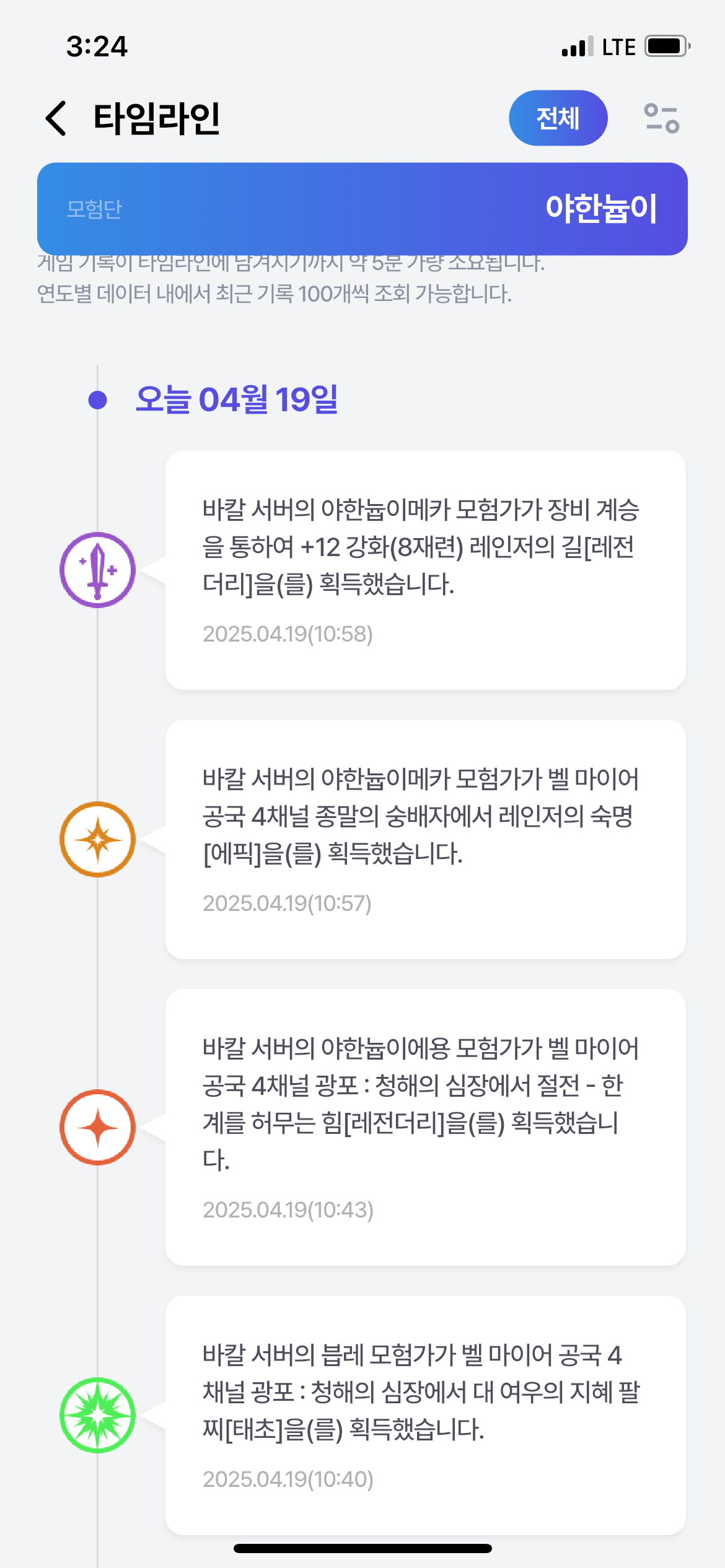Image resolution: width=725 pixels, height=1568 pixels.
Task: Open the filter settings icon
Action: pos(661,118)
